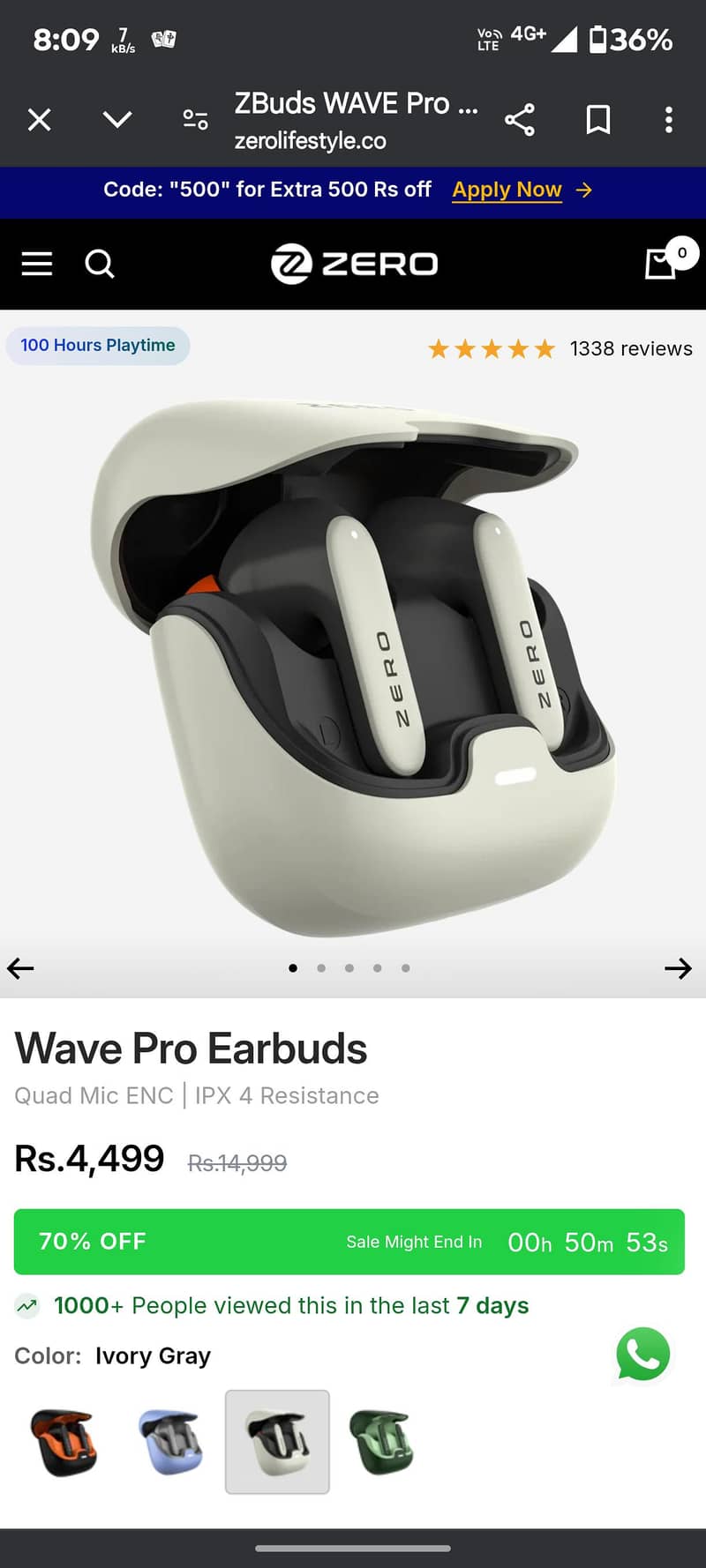The width and height of the screenshot is (706, 1568).
Task: Open the shopping cart
Action: pos(660,264)
